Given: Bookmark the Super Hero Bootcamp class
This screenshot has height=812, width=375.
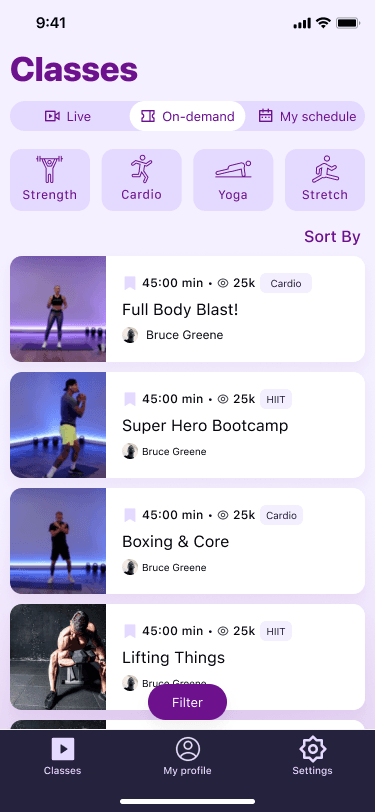Looking at the screenshot, I should click(x=129, y=399).
